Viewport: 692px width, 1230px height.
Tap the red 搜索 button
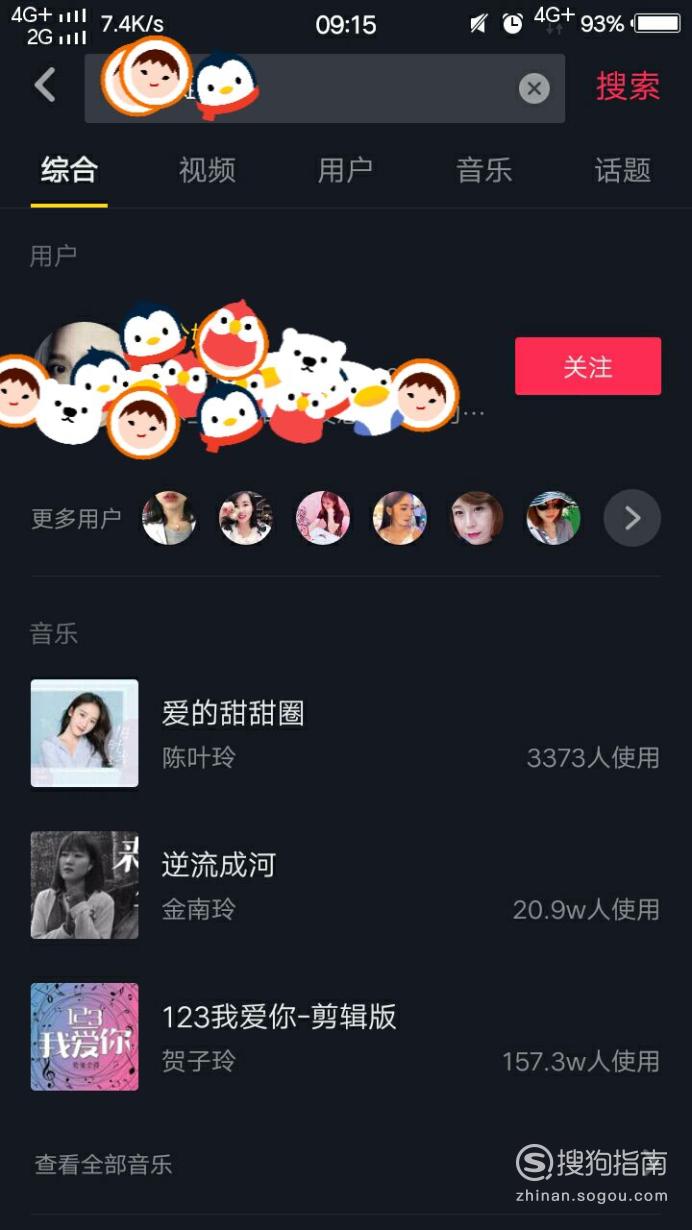pos(628,87)
